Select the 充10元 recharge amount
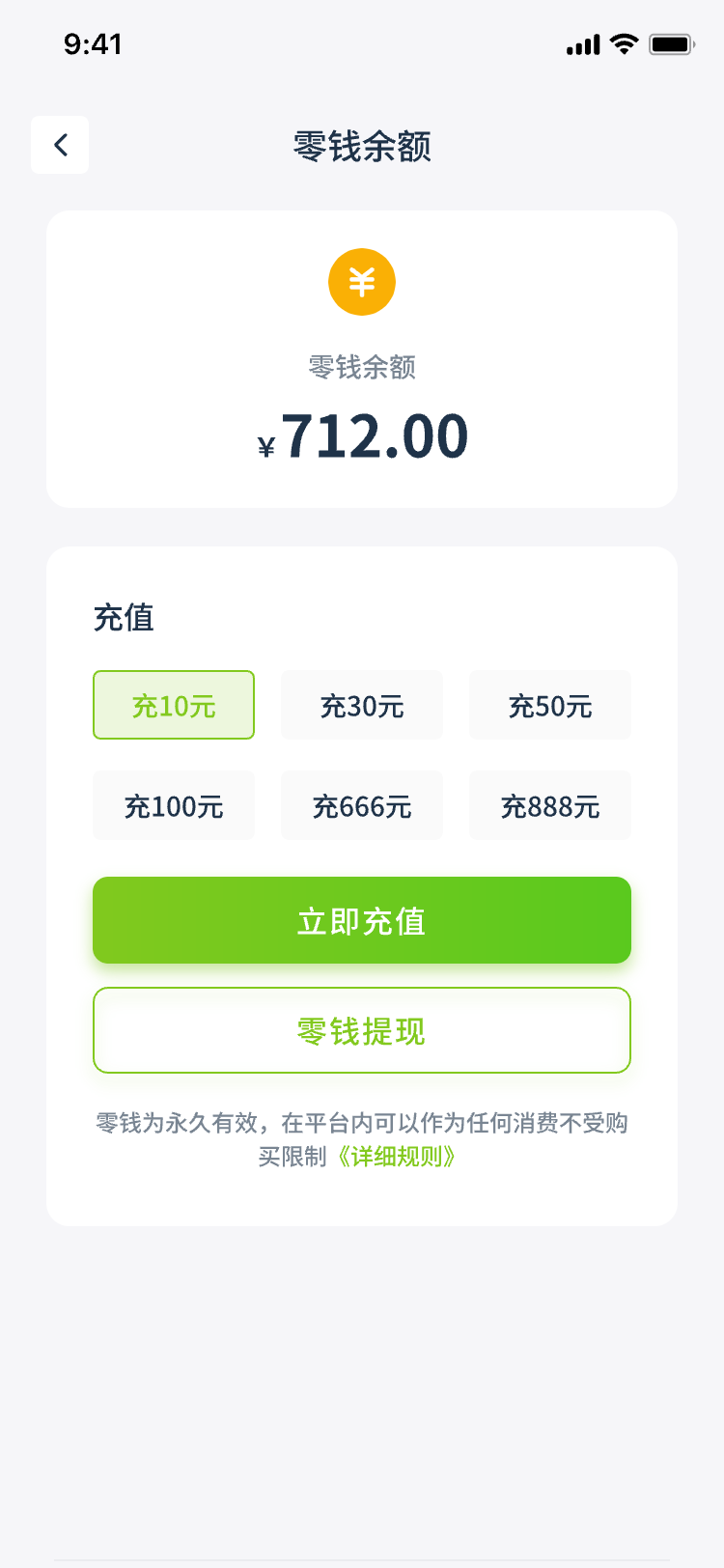The image size is (724, 1568). click(x=174, y=706)
